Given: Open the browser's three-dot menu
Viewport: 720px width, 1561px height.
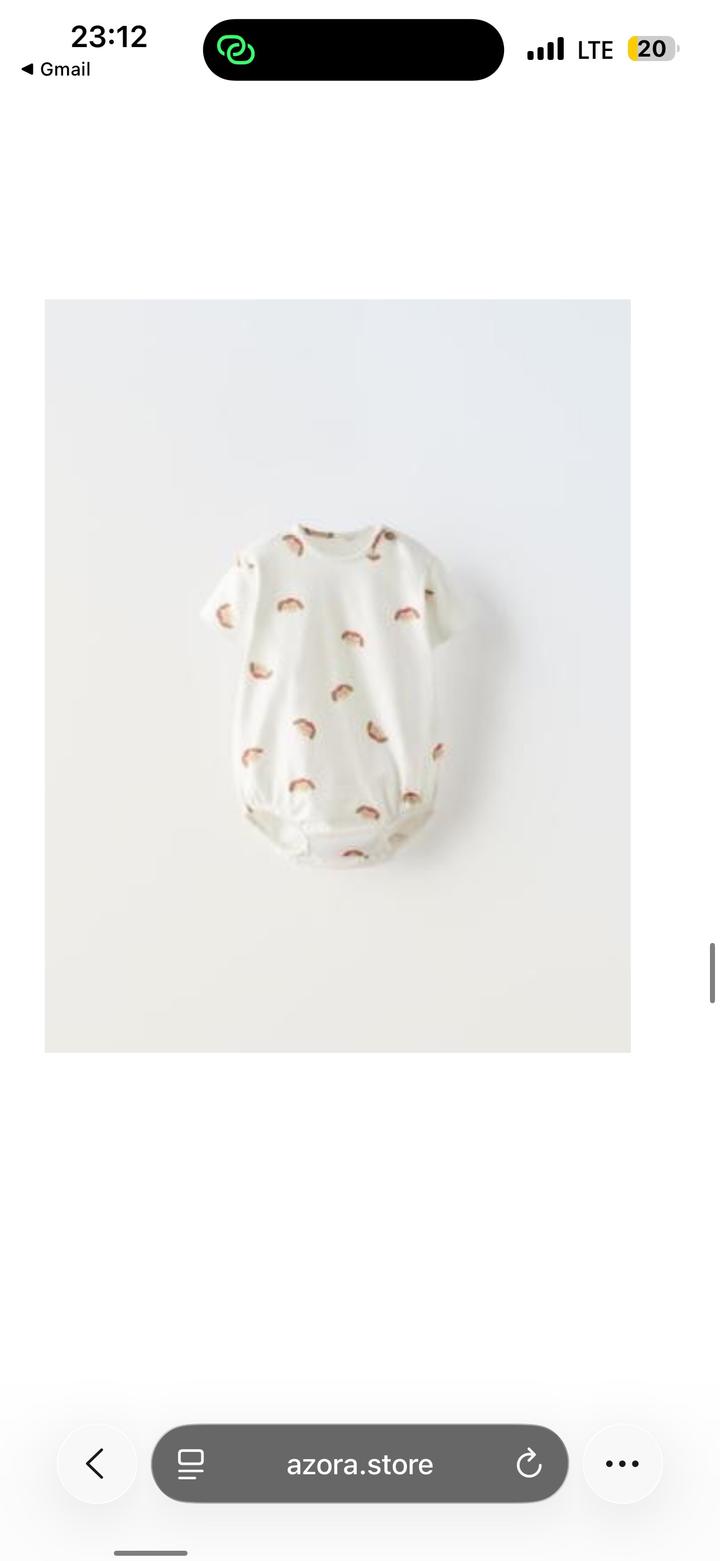Looking at the screenshot, I should 622,1463.
